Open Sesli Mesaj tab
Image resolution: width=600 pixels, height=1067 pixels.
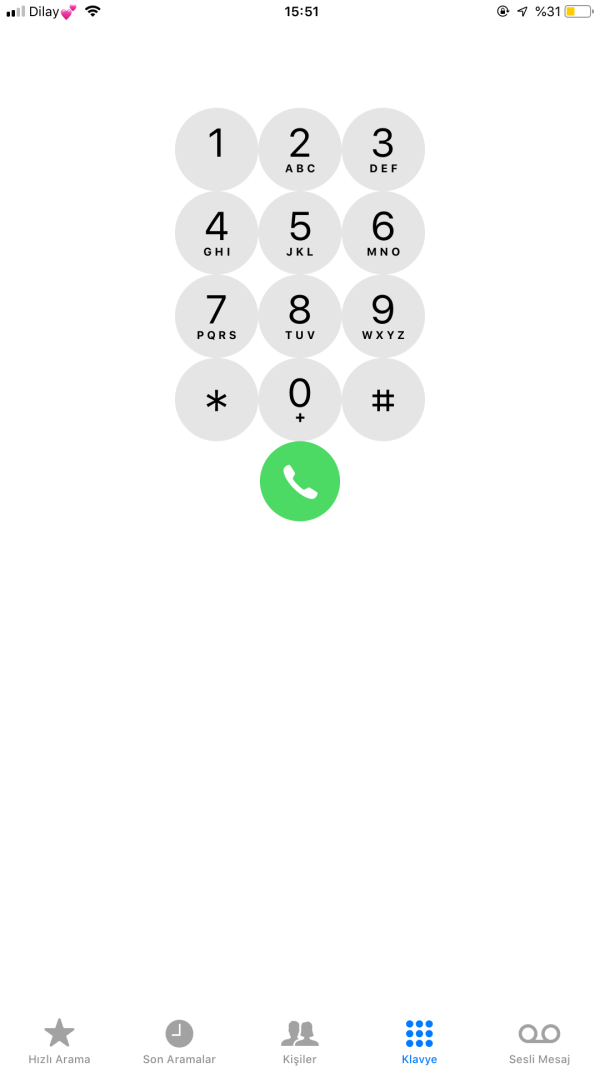[x=539, y=1041]
